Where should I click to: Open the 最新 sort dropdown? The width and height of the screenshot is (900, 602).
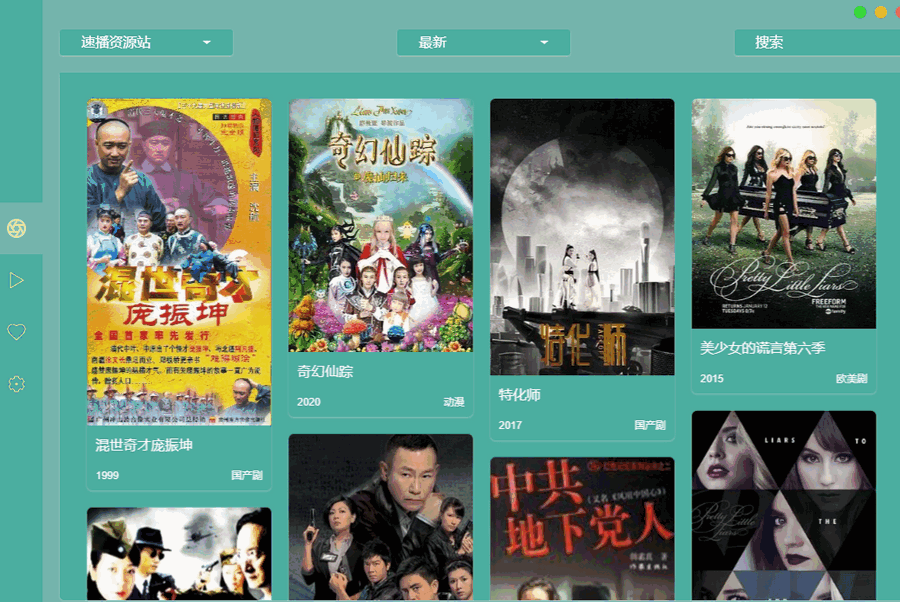coord(483,43)
